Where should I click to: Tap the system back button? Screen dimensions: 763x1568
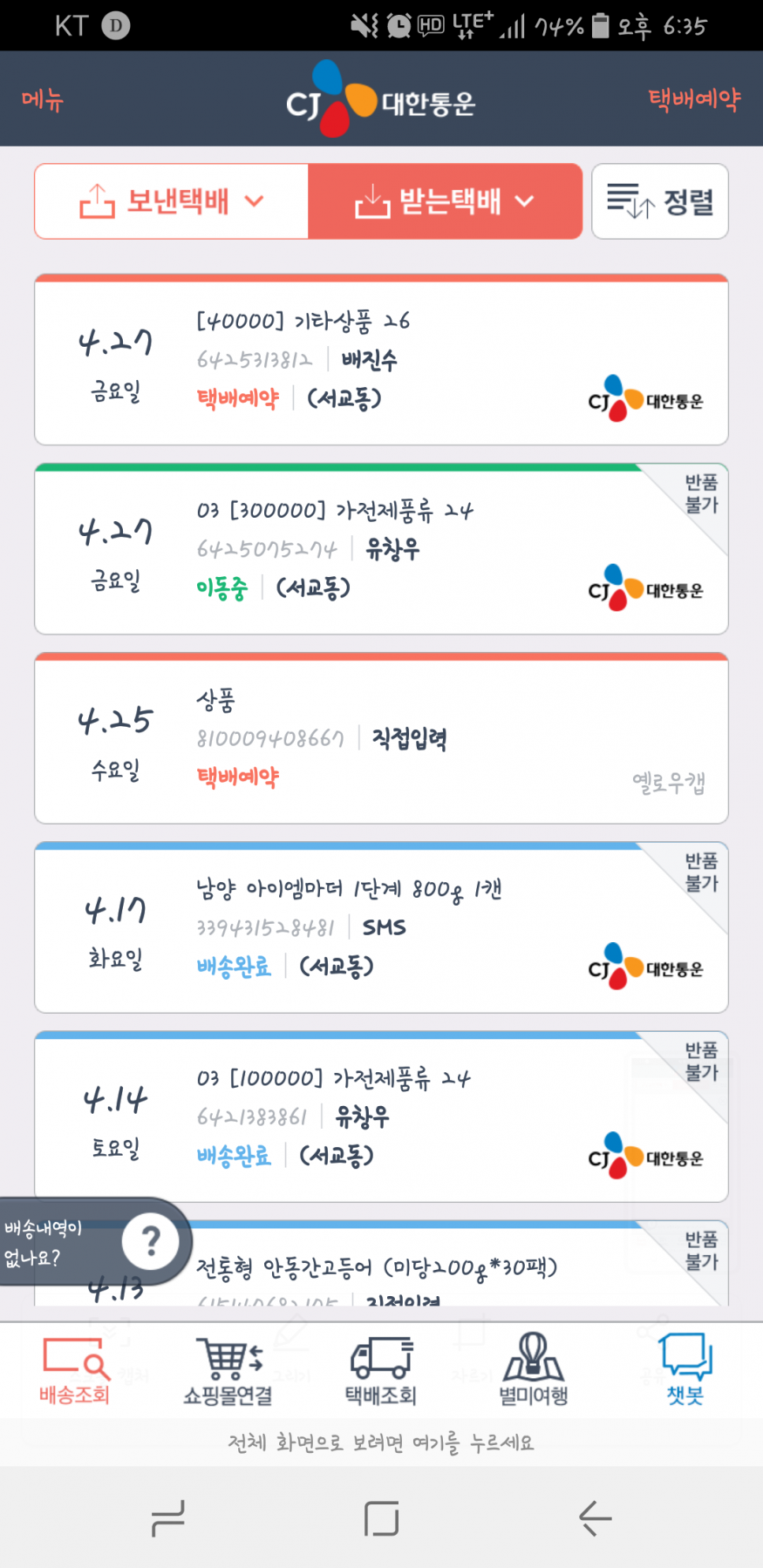[x=596, y=1518]
